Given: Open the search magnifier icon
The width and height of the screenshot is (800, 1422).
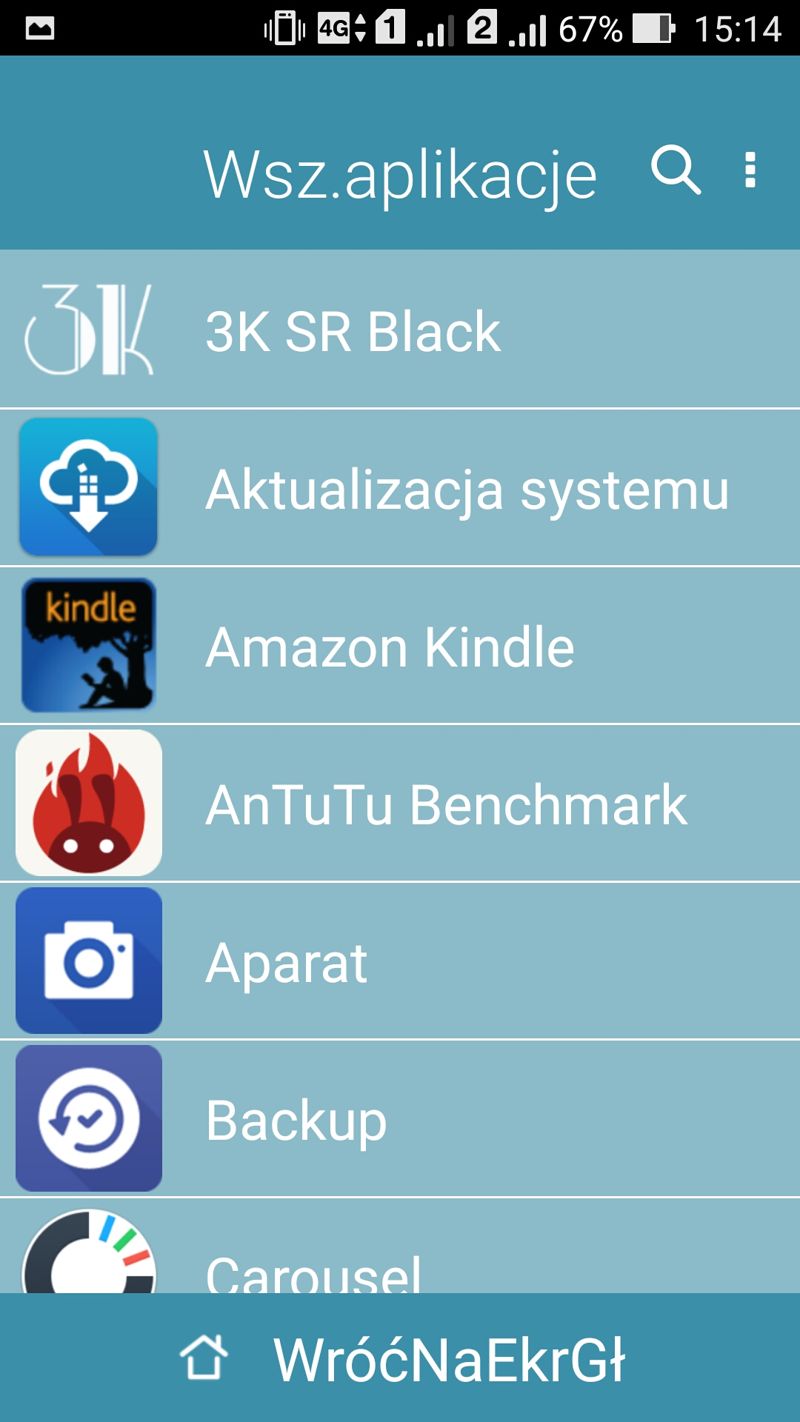Looking at the screenshot, I should coord(676,171).
